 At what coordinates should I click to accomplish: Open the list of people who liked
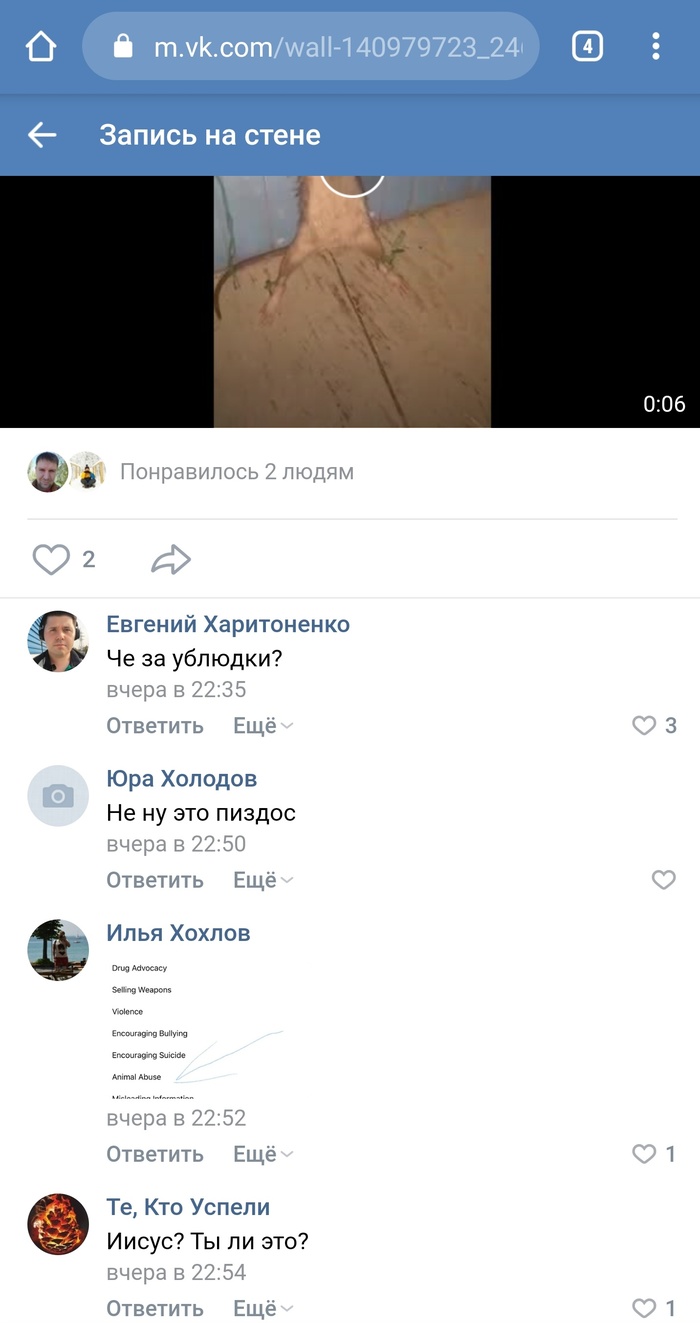[x=236, y=472]
